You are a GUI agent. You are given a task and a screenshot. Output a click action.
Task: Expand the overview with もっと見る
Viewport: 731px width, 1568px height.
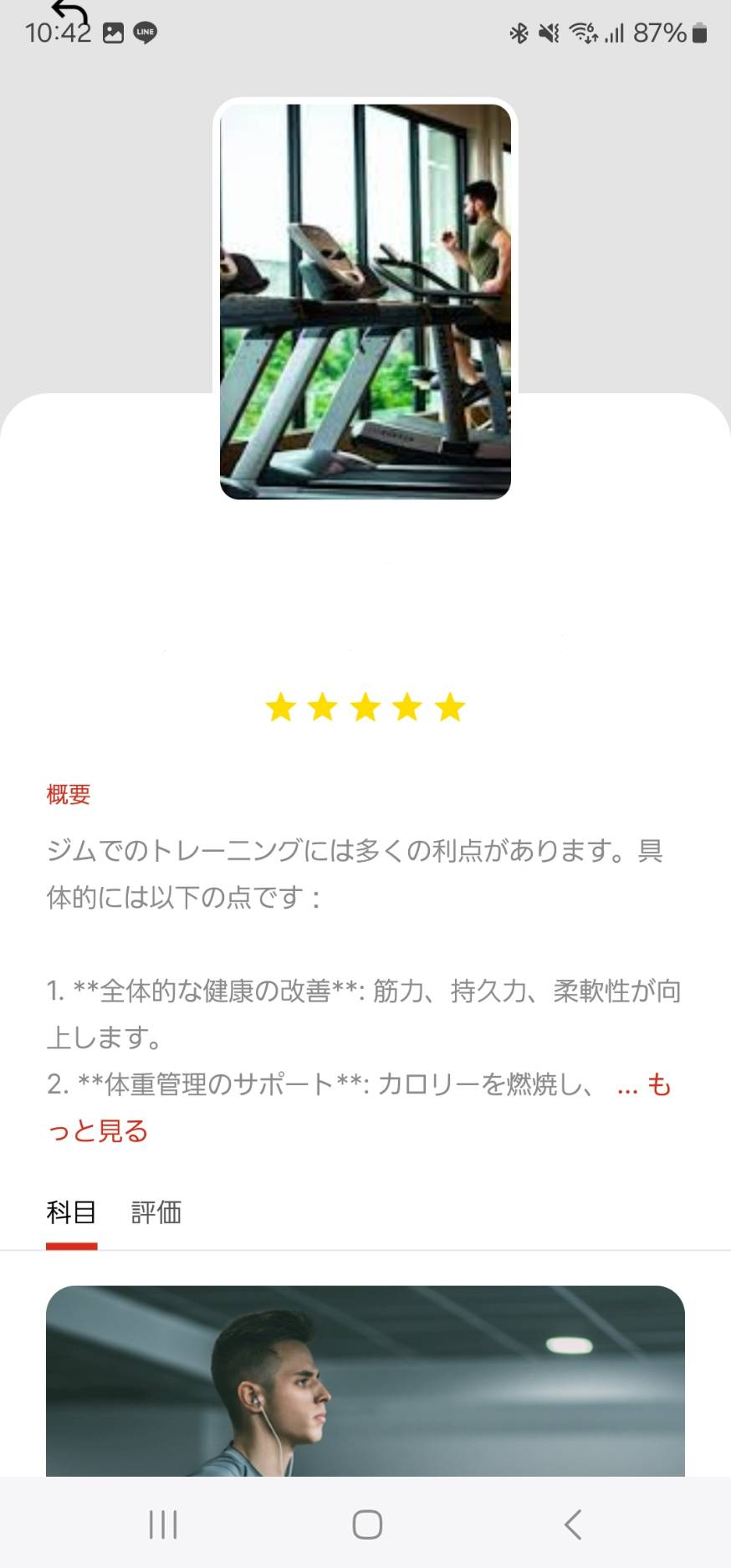coord(98,1130)
